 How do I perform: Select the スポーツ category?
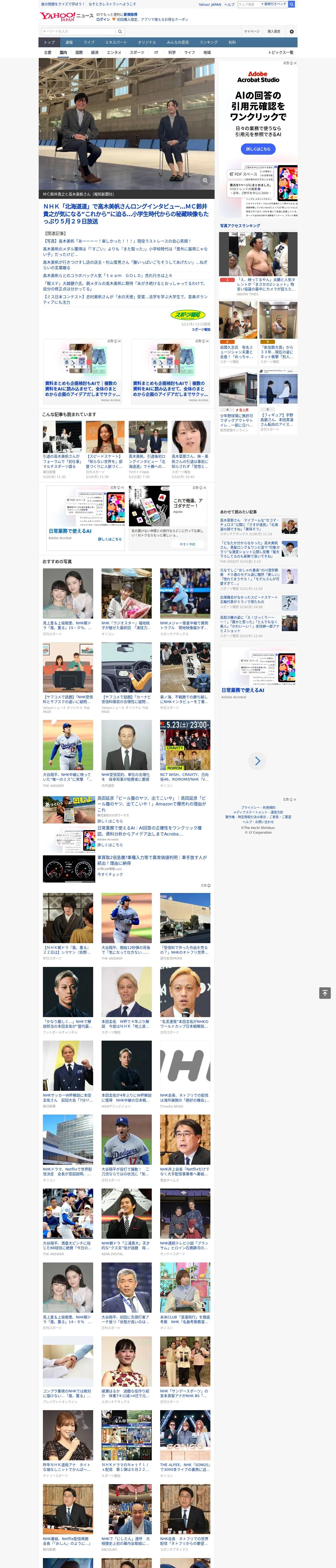(x=137, y=52)
